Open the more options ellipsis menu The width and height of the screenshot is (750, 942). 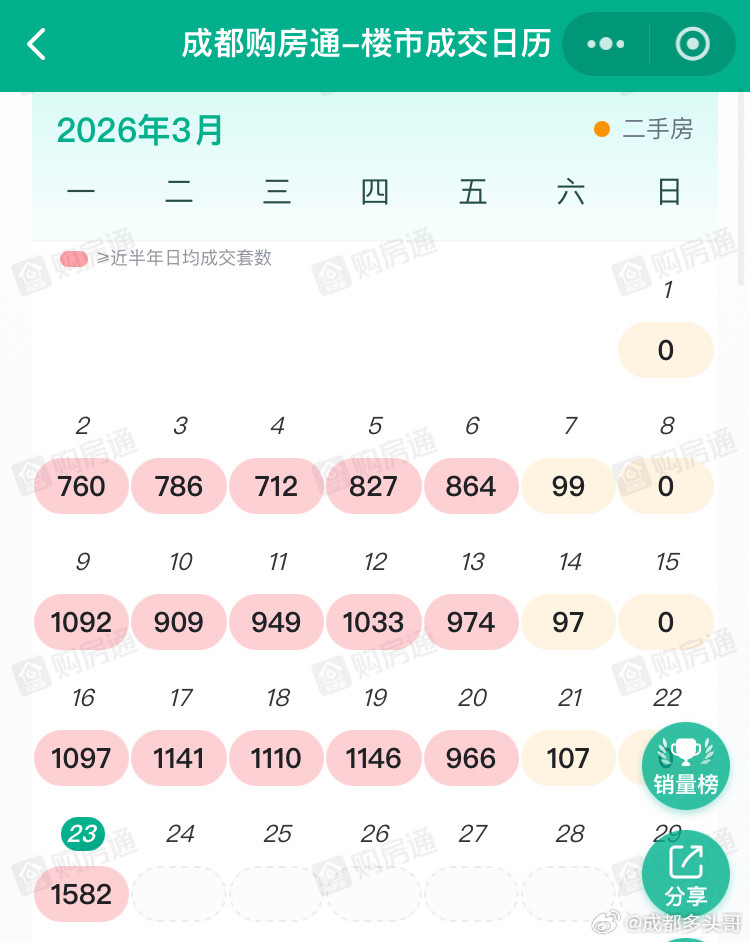pos(604,45)
